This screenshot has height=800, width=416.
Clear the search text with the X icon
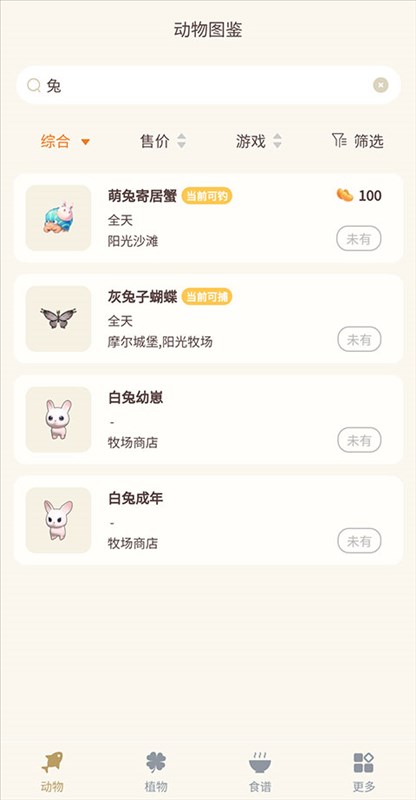pos(380,85)
